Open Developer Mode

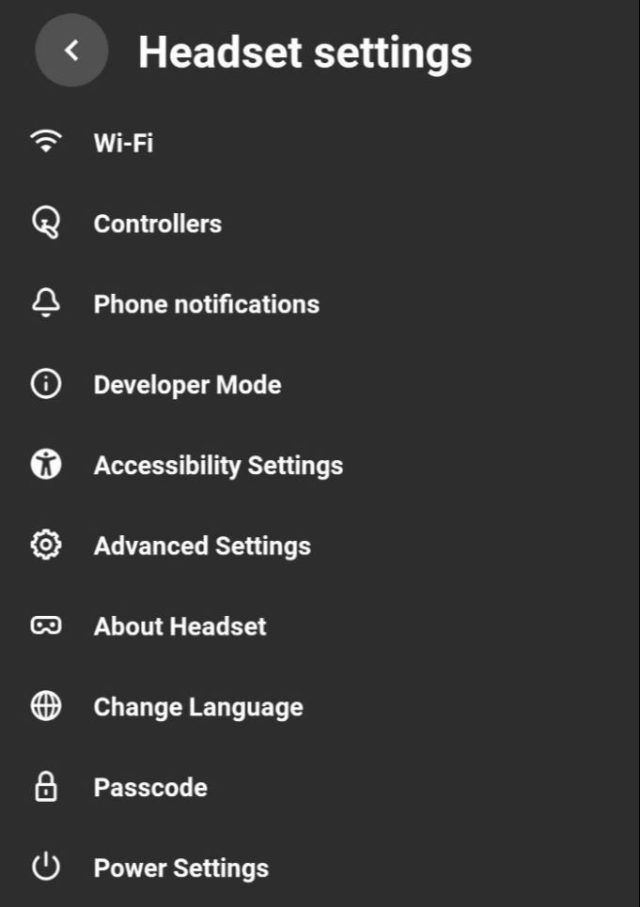click(x=187, y=385)
